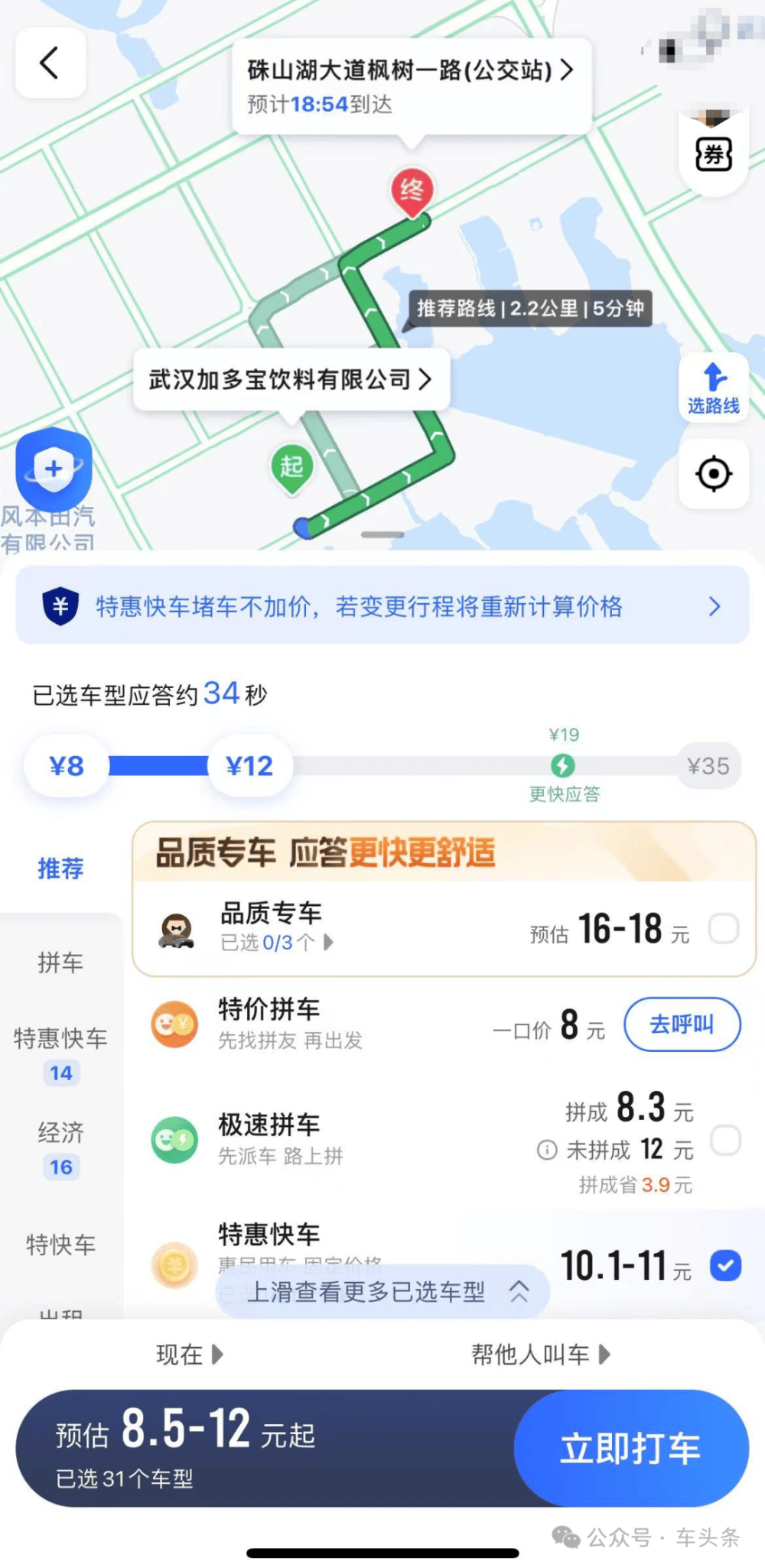Switch to the 拼车 category tab
The image size is (765, 1568).
pos(60,963)
